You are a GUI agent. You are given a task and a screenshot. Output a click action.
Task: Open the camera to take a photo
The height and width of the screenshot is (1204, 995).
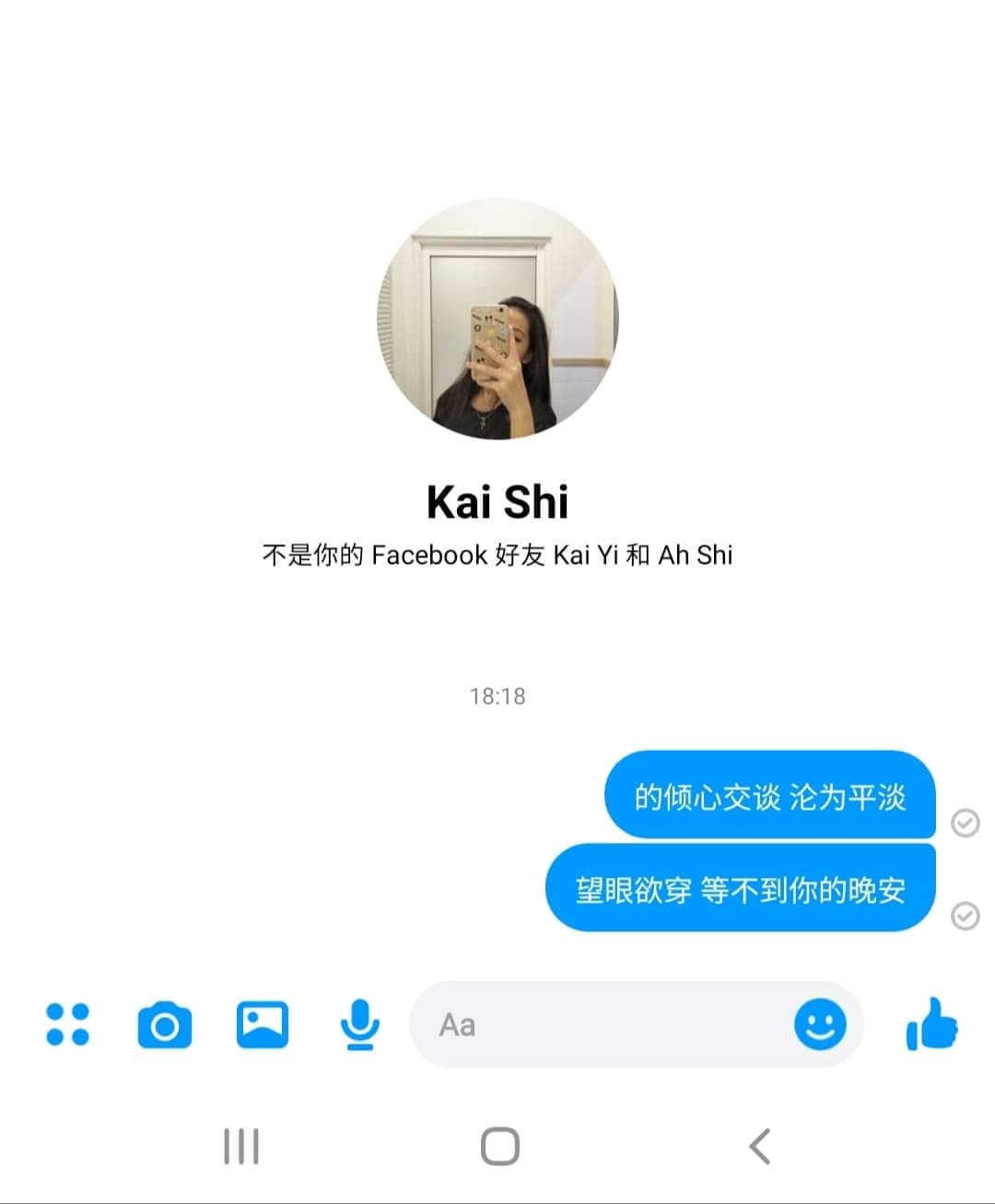tap(165, 1024)
